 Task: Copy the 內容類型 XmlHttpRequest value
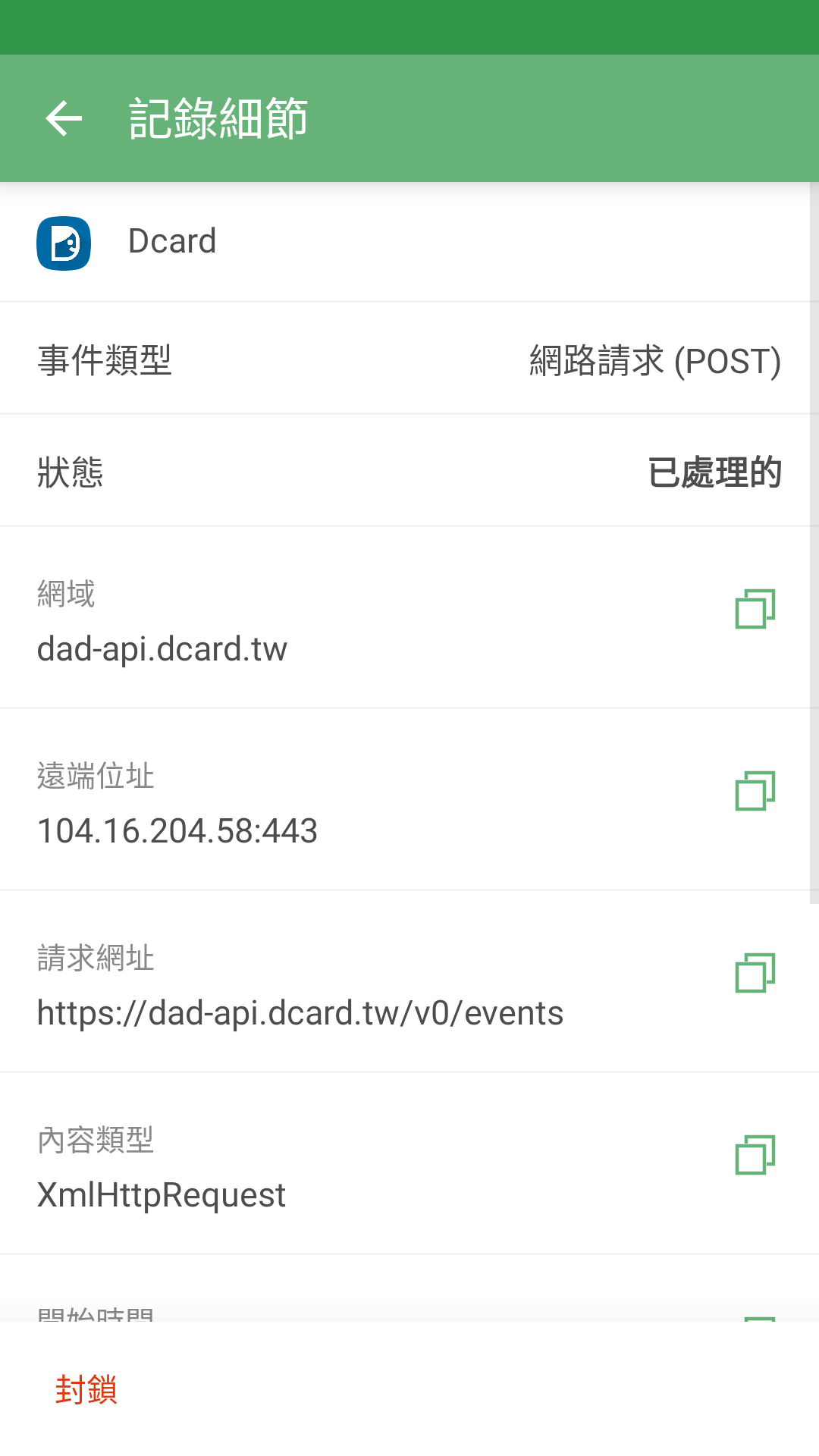click(x=755, y=1155)
